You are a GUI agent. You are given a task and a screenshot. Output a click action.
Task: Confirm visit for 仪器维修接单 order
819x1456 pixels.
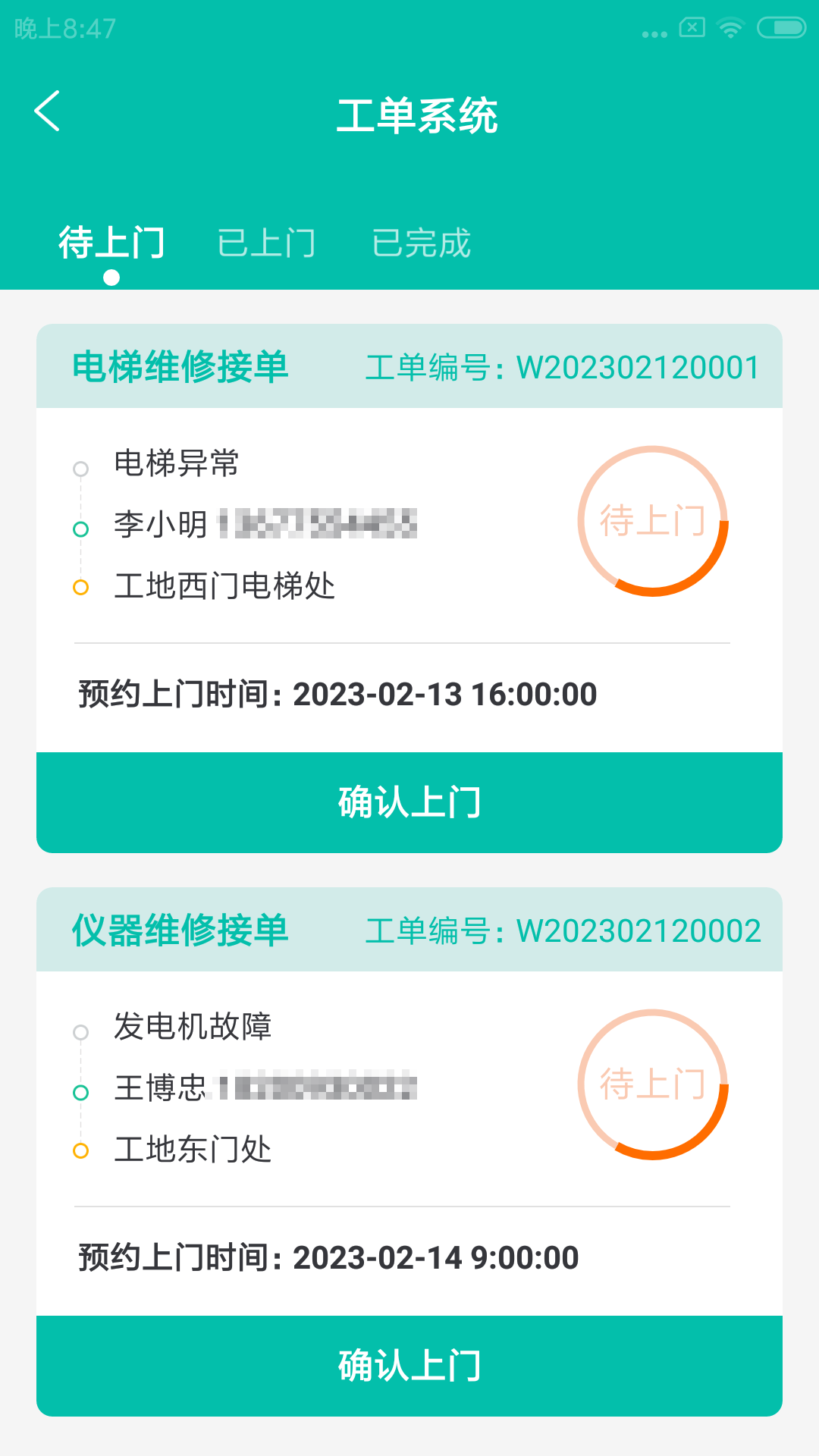(409, 1366)
